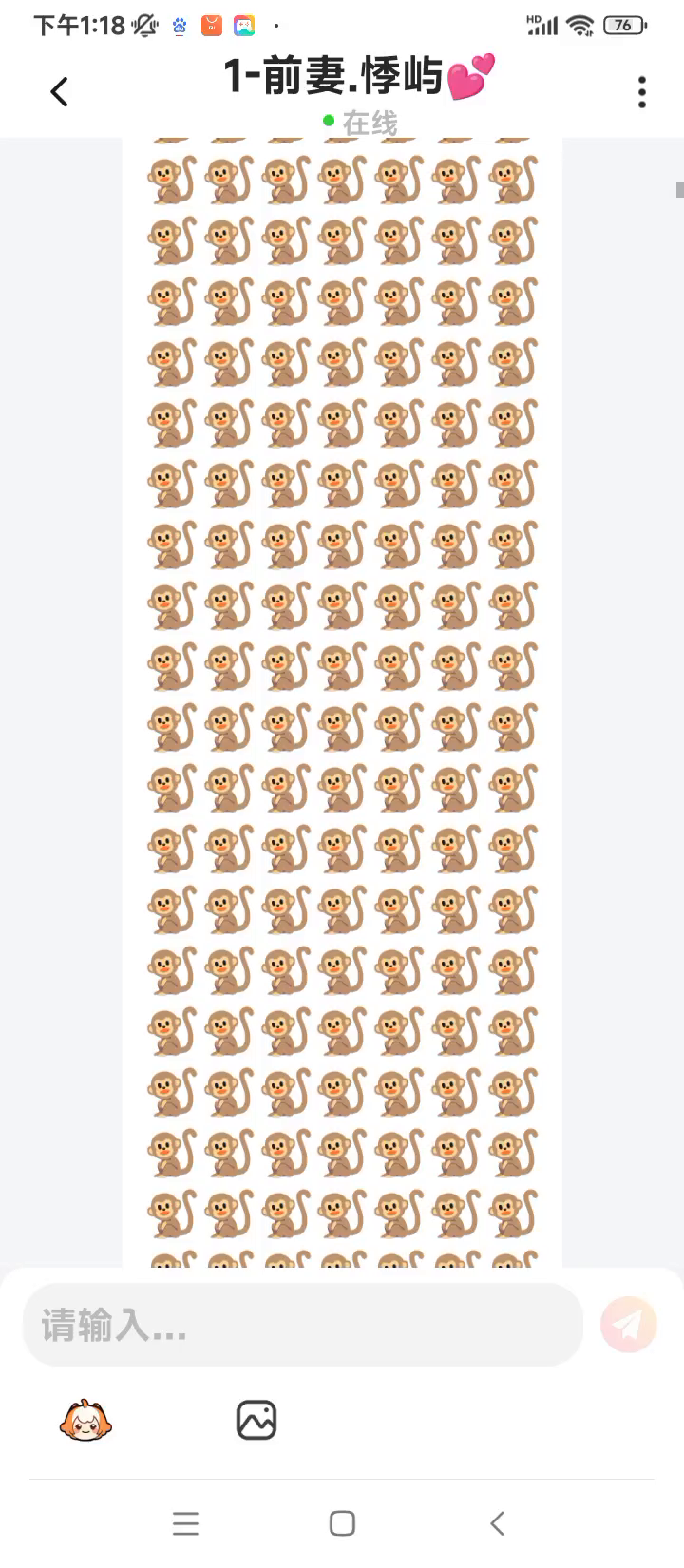Image resolution: width=684 pixels, height=1568 pixels.
Task: Open the three-dot overflow menu
Action: coord(642,92)
